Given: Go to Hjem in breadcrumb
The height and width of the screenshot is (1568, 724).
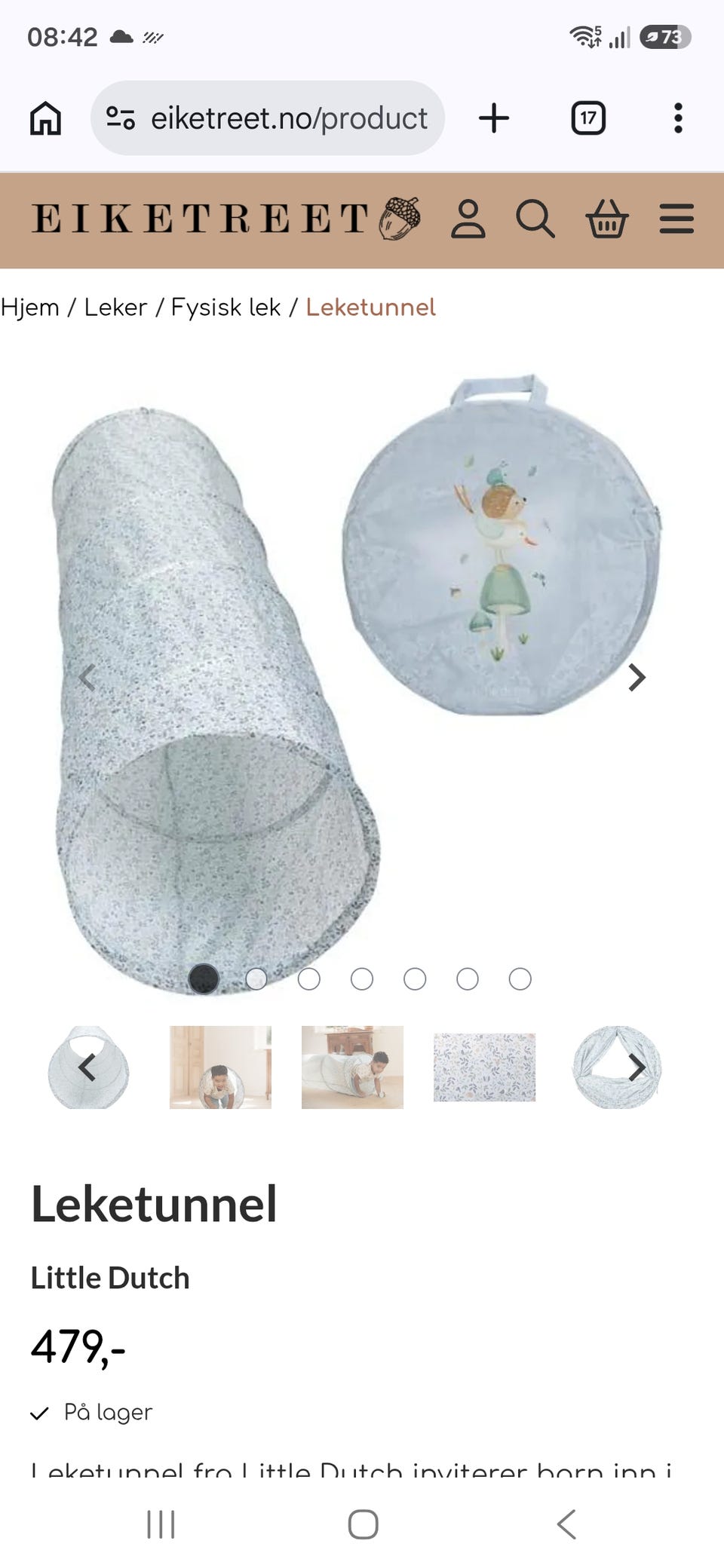Looking at the screenshot, I should click(30, 308).
